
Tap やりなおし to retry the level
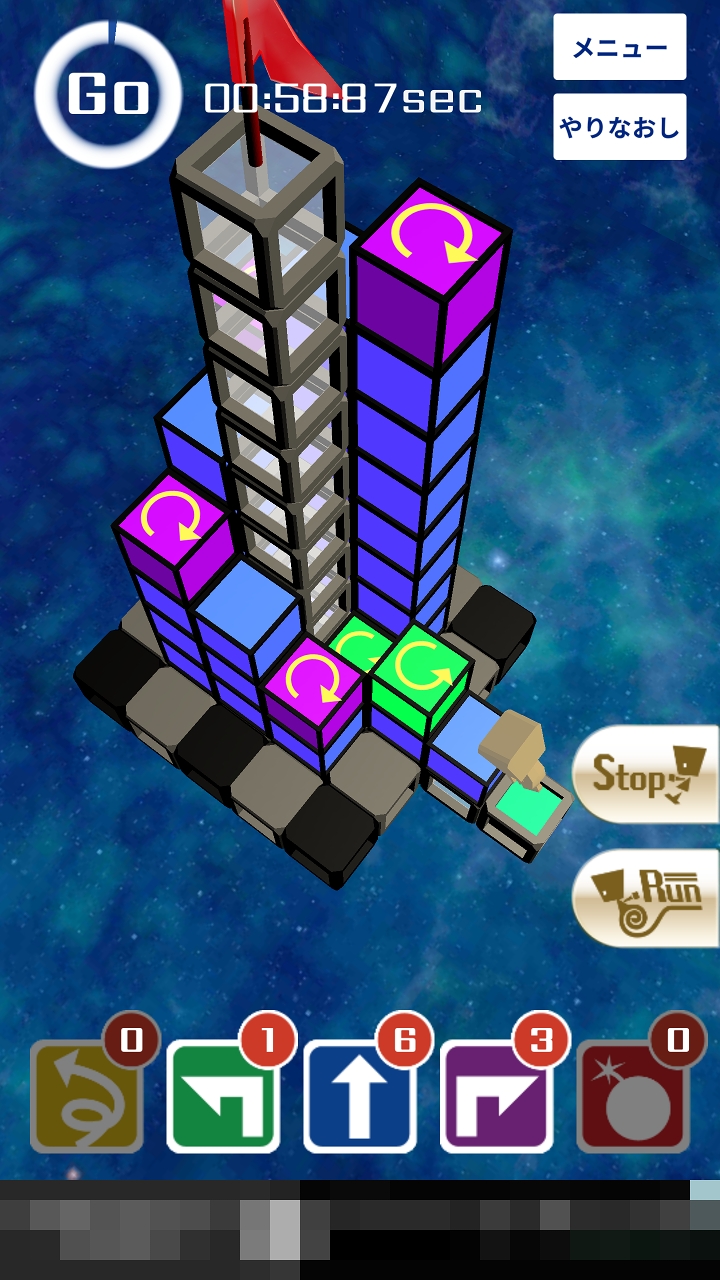click(x=620, y=127)
